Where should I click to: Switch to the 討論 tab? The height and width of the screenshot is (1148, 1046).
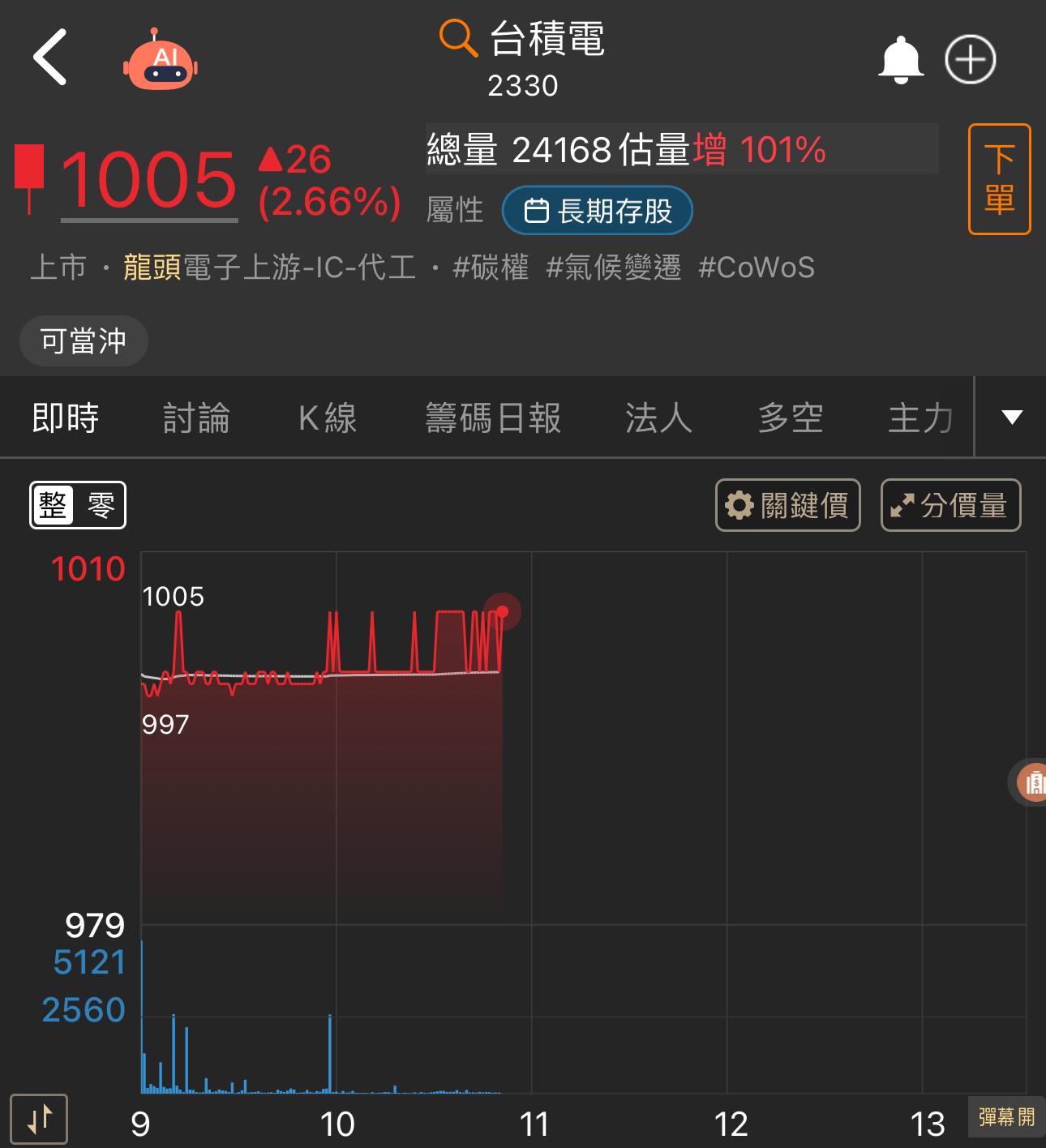coord(196,418)
